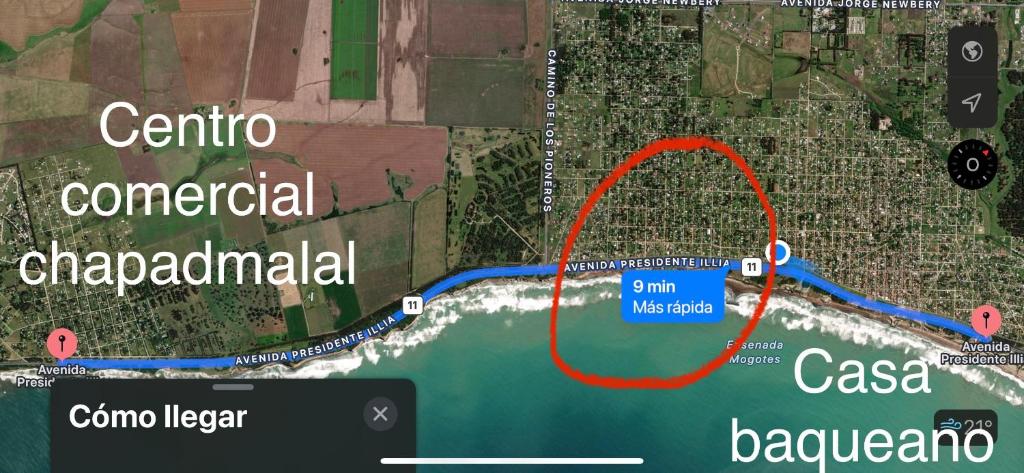
Task: Open the map mode globe button
Action: pyautogui.click(x=971, y=53)
